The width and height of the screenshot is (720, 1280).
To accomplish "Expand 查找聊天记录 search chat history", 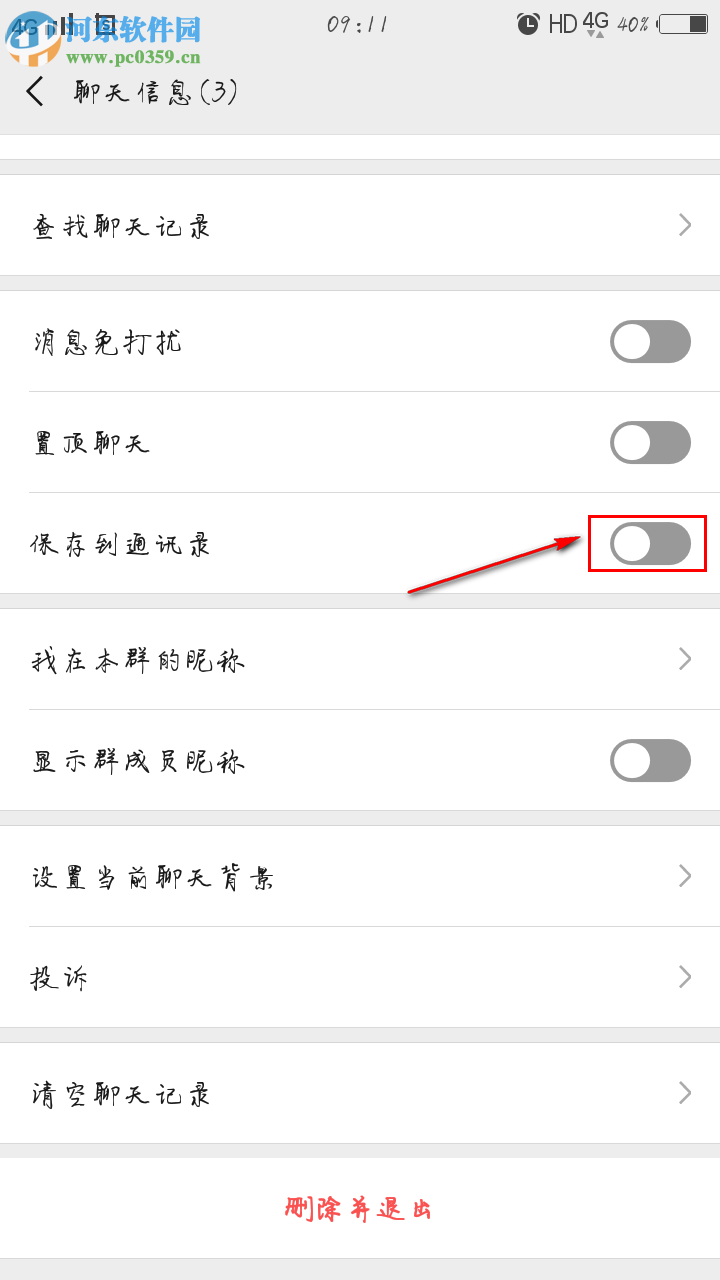I will coord(360,225).
